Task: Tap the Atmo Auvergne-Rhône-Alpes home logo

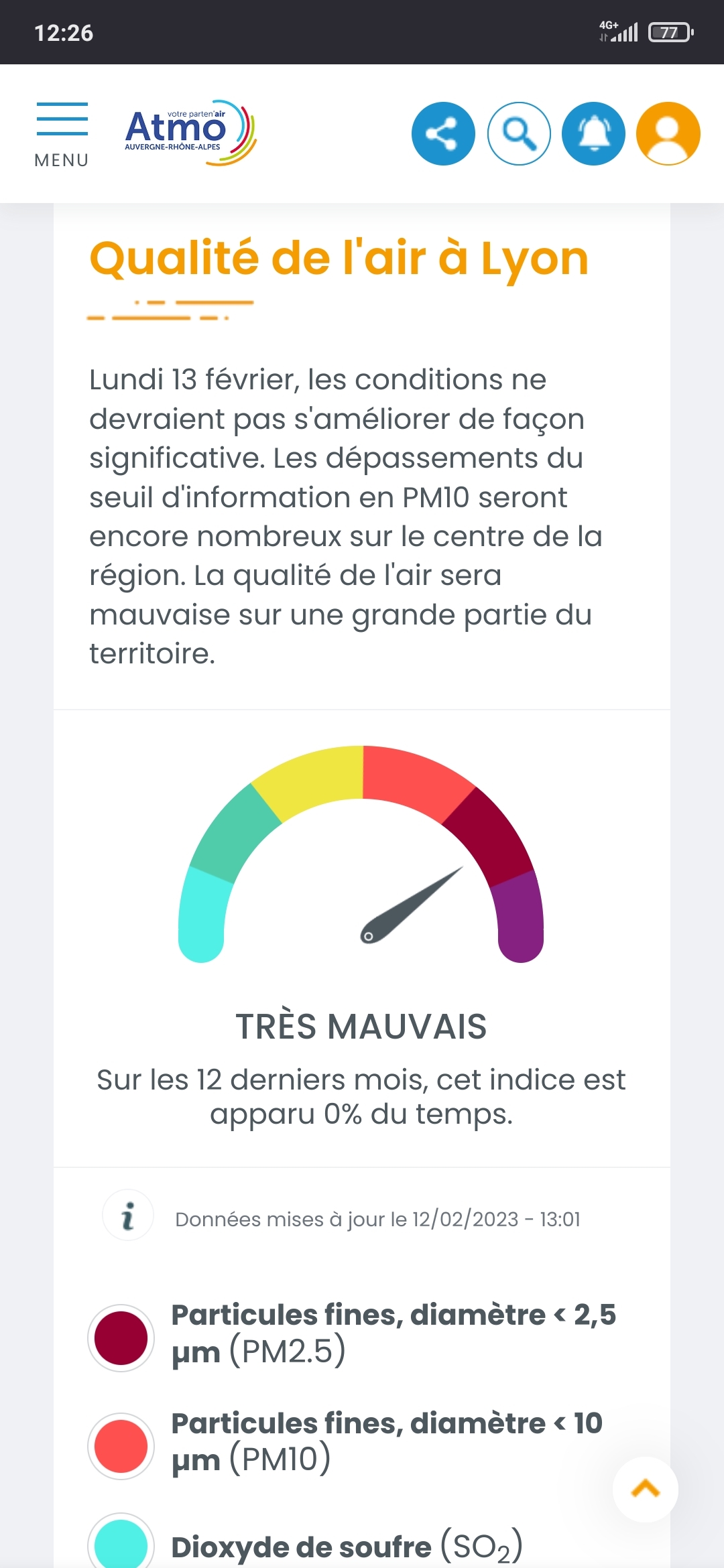Action: 190,133
